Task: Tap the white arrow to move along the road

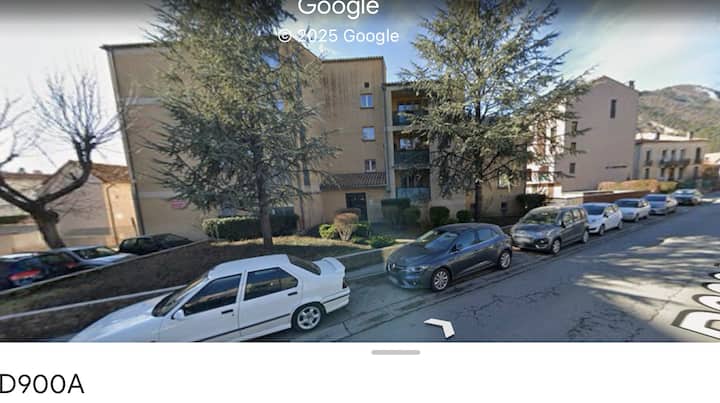Action: (440, 327)
